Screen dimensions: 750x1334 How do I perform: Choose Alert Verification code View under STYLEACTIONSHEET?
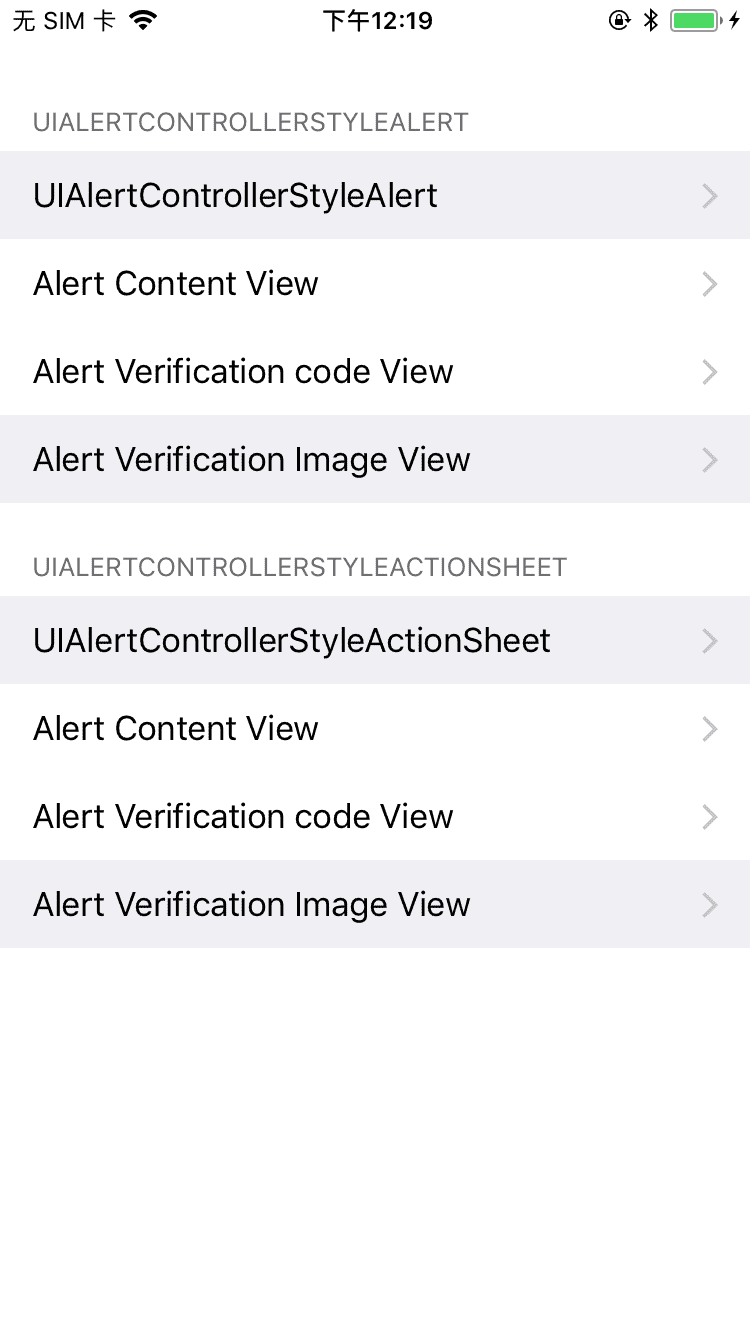[x=375, y=816]
